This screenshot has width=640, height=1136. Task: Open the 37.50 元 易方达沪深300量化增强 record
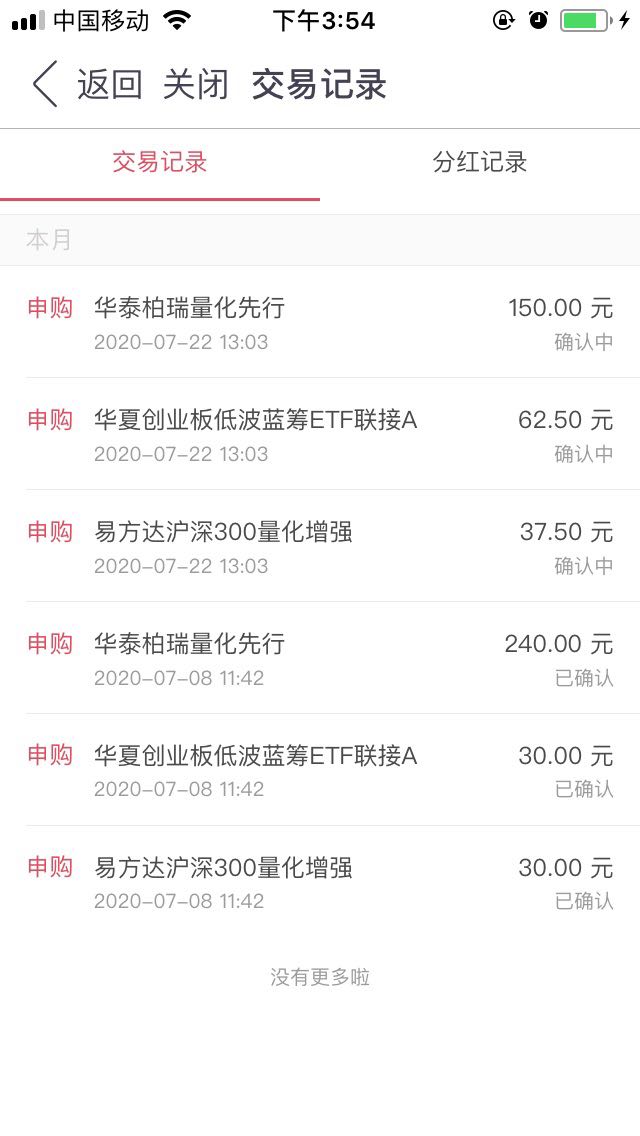click(320, 546)
